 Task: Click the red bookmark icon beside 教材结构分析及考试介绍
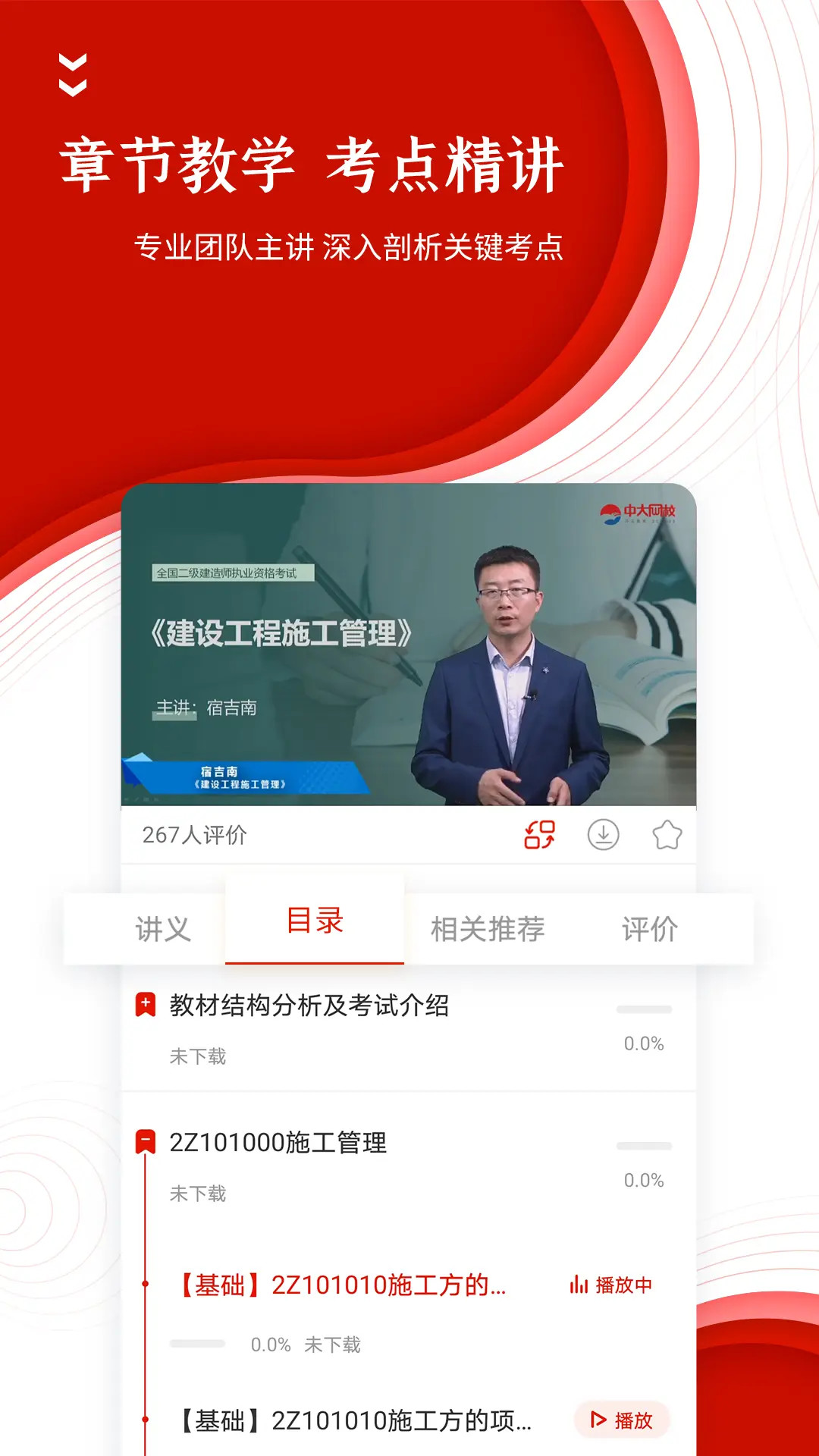145,1003
